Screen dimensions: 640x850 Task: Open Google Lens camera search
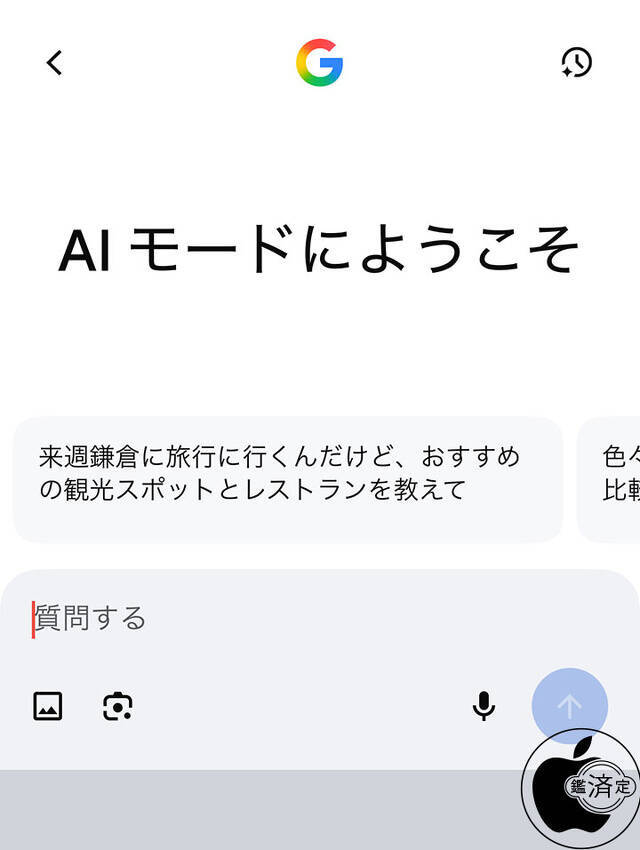(x=118, y=706)
